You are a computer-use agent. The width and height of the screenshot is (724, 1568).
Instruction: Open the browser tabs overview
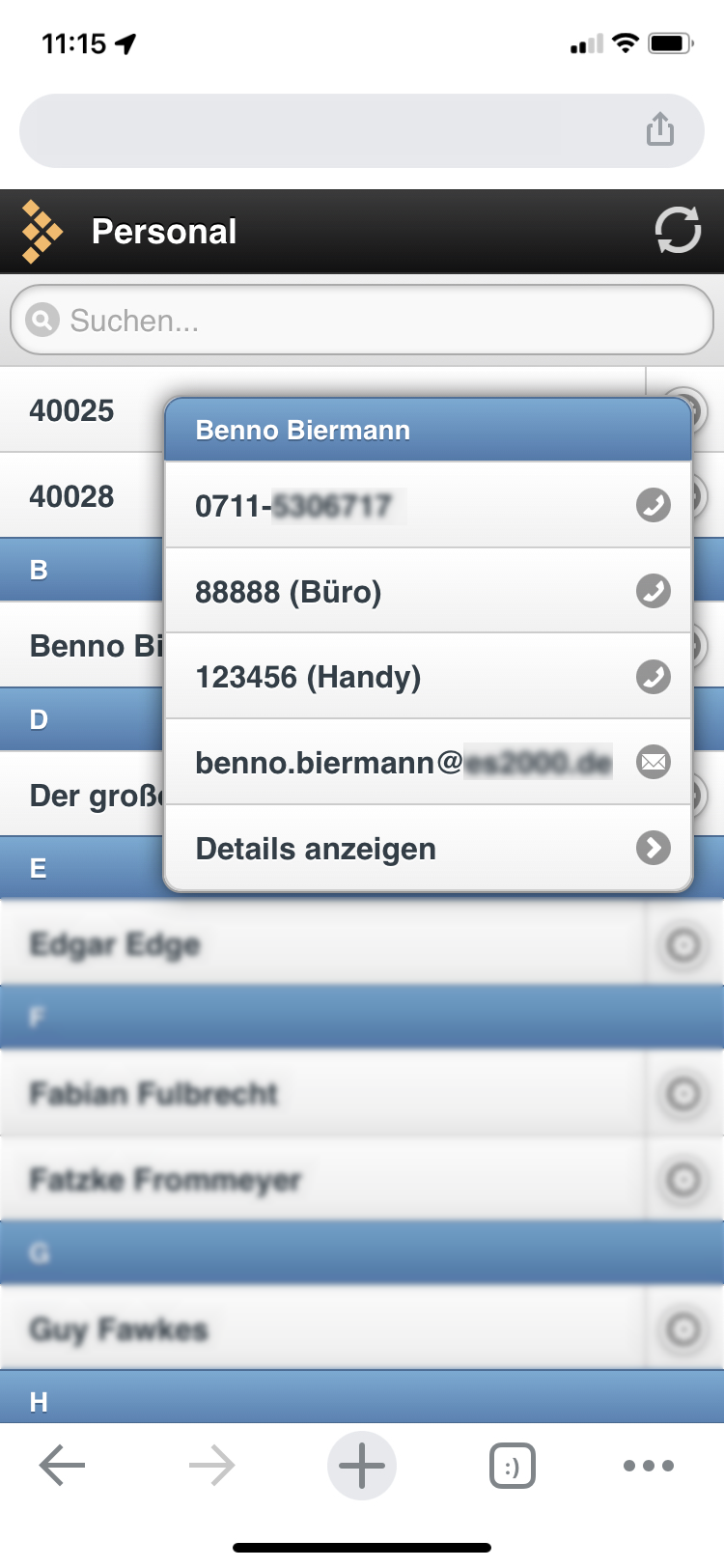click(x=512, y=1467)
